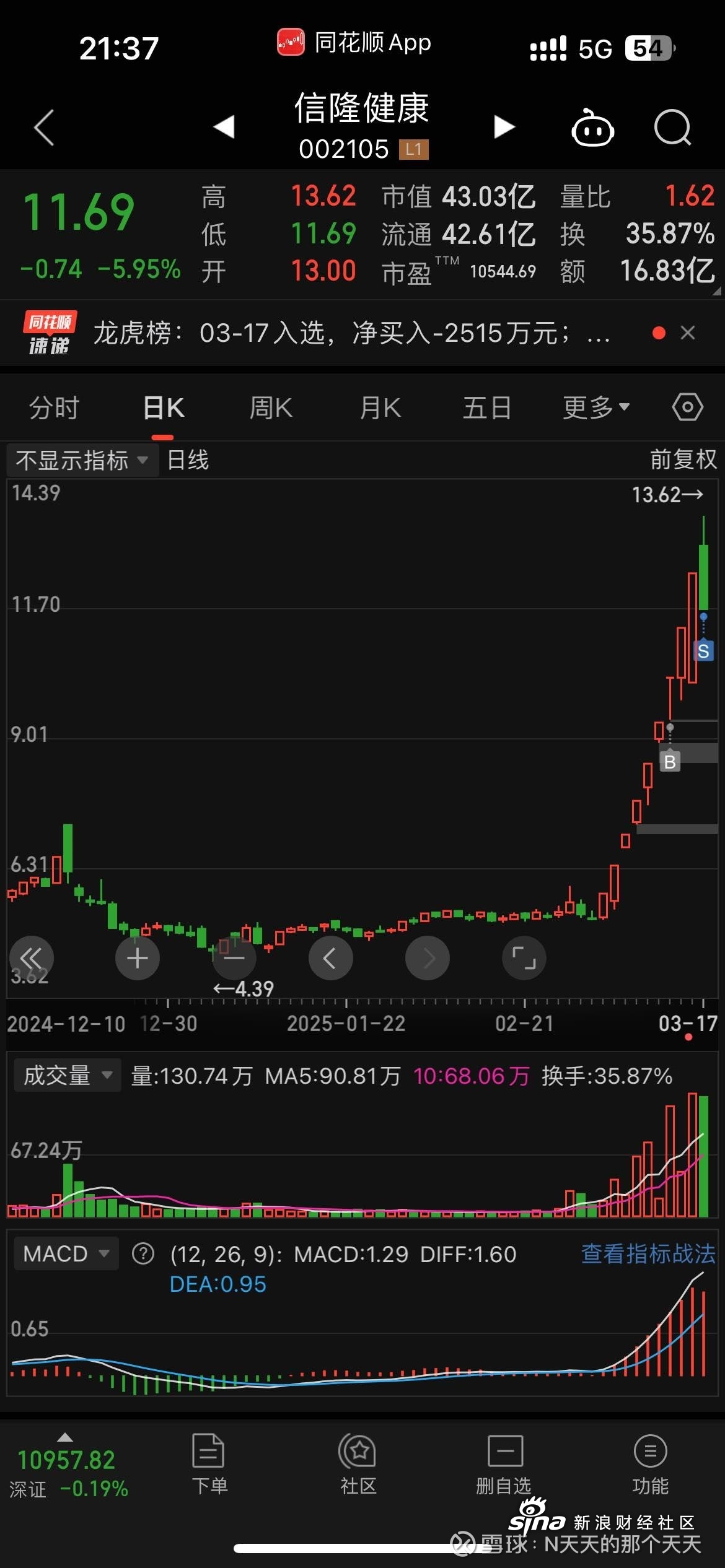This screenshot has height=1568, width=725.
Task: Expand the 更多 chart period dropdown
Action: pyautogui.click(x=595, y=408)
